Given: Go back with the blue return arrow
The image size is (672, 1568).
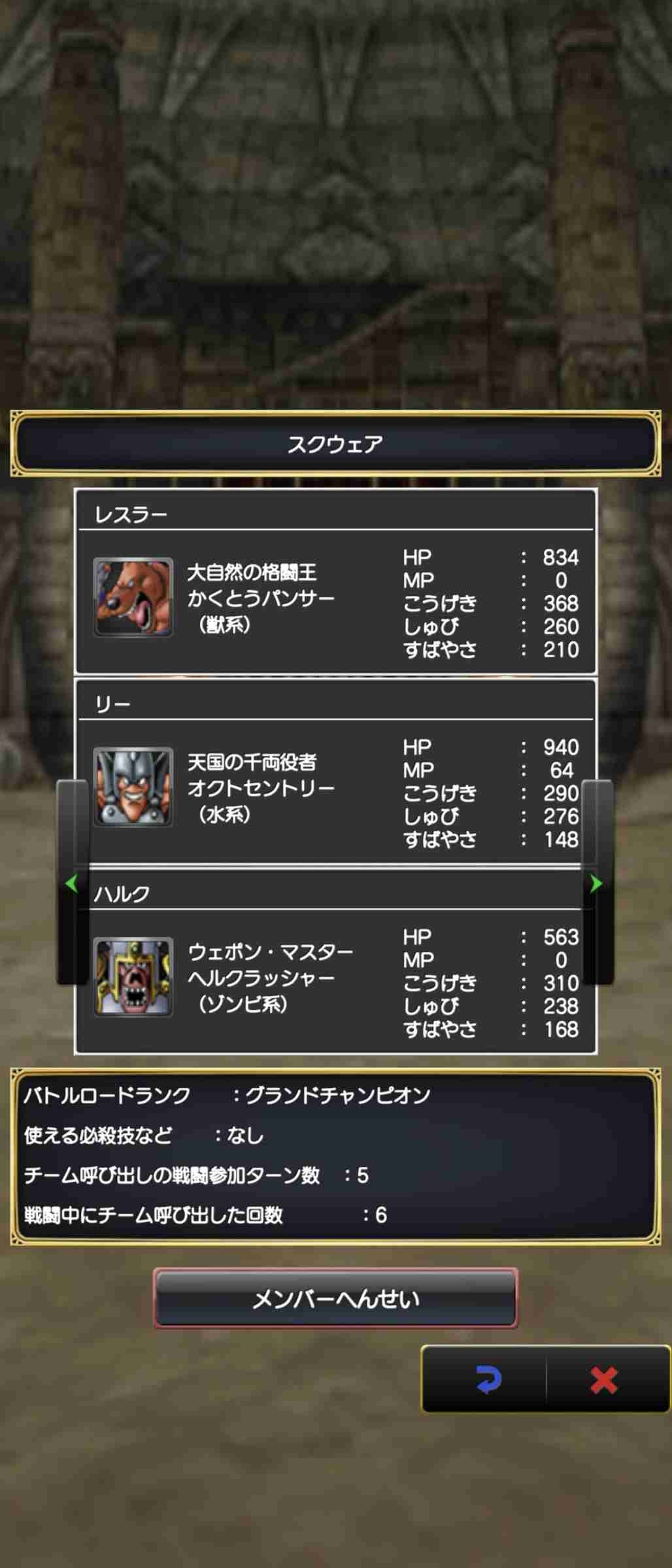Looking at the screenshot, I should pos(488,1380).
